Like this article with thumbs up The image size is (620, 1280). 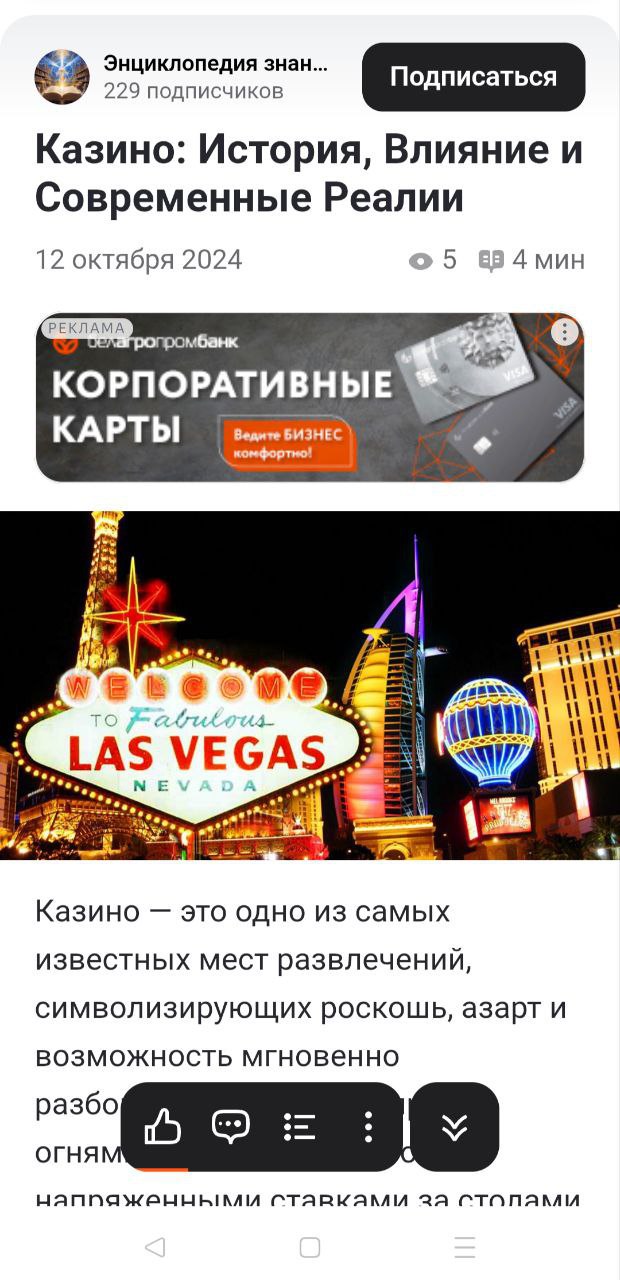coord(163,1127)
